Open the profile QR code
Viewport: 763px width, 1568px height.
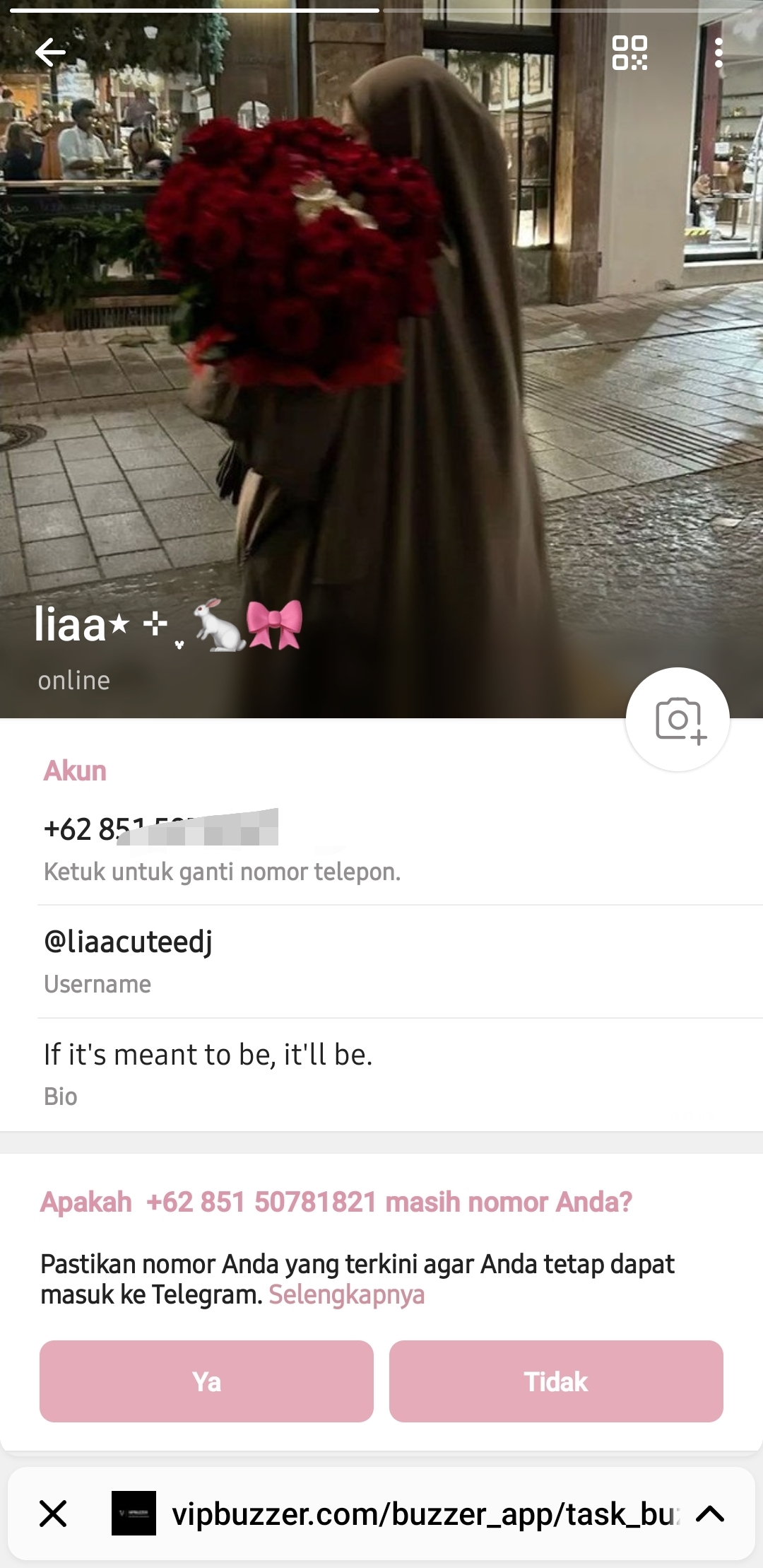(x=629, y=53)
